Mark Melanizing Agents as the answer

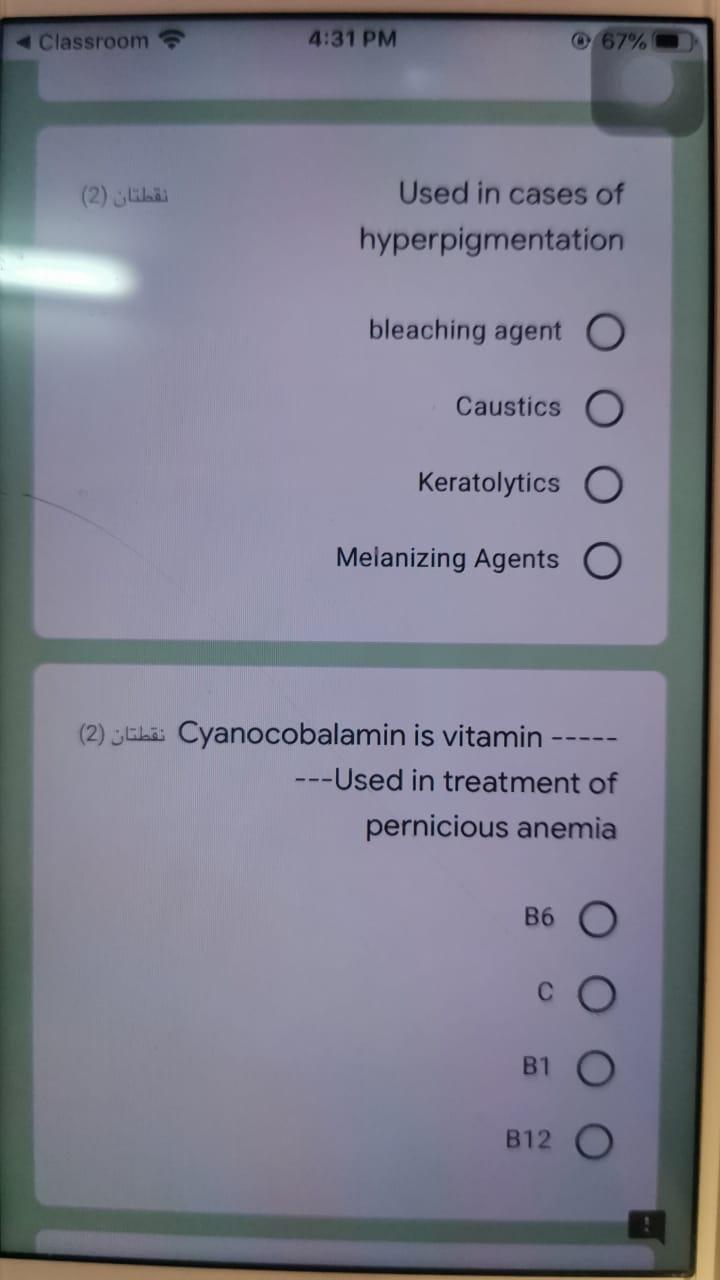604,562
